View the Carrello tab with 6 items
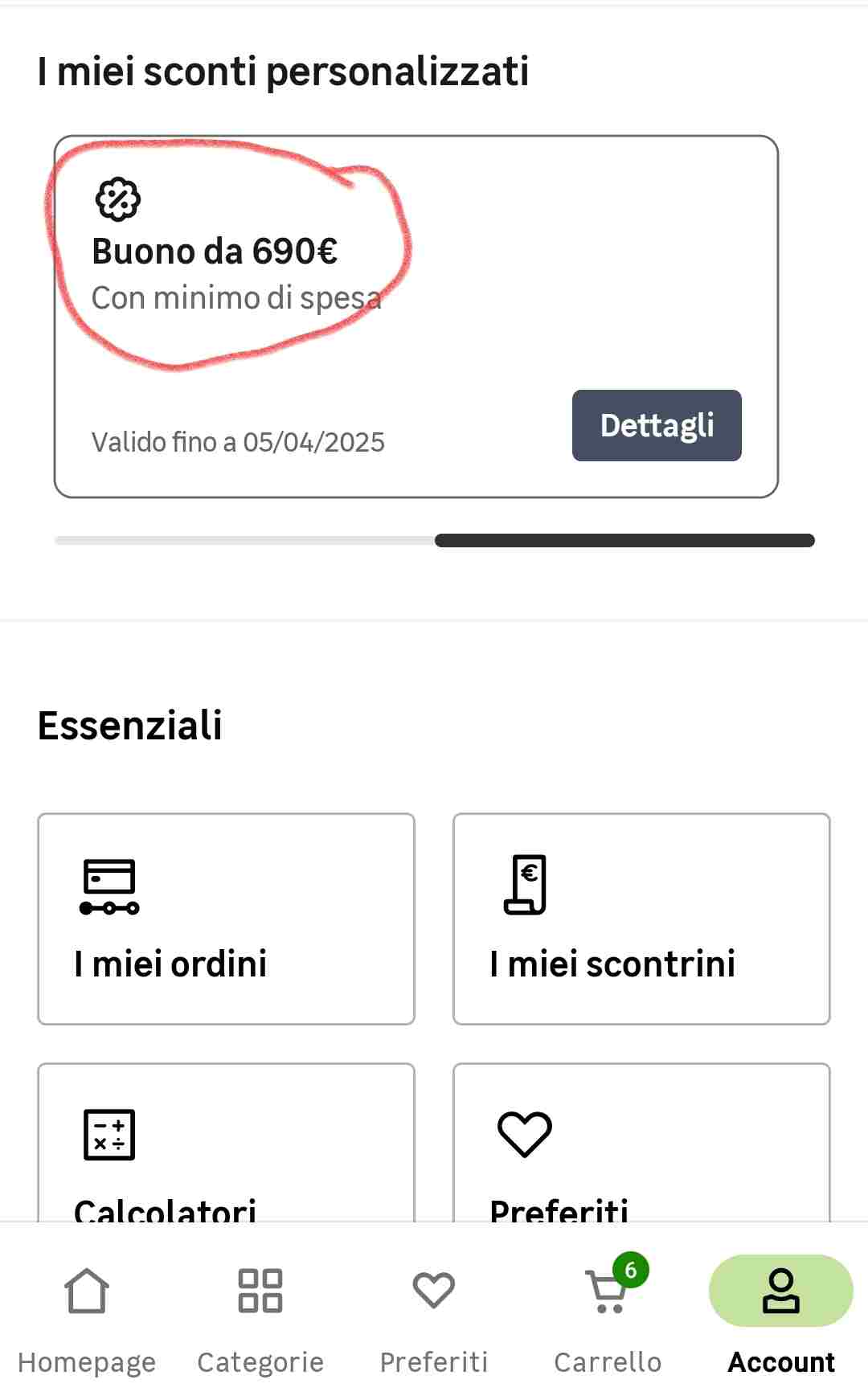 pos(608,1319)
